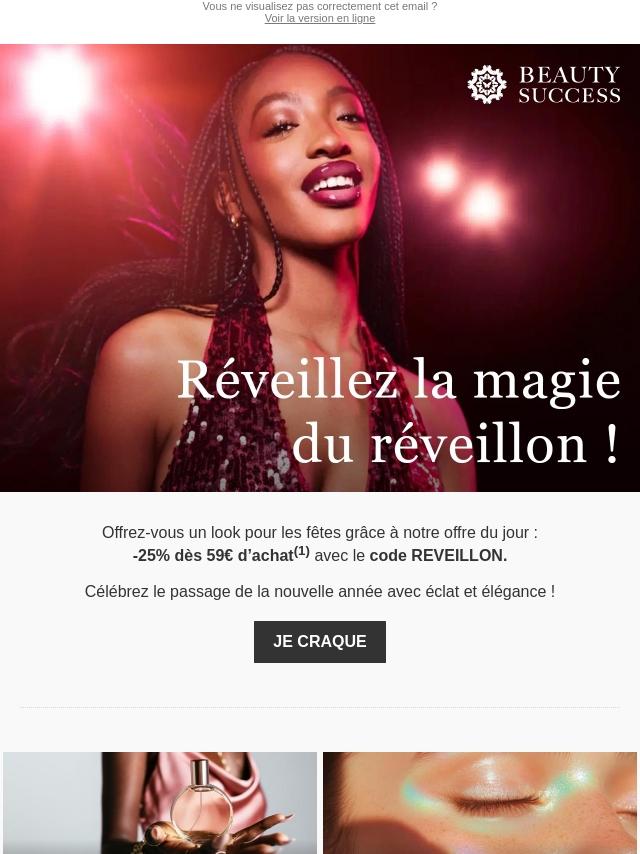The width and height of the screenshot is (640, 854).
Task: Open the 'Réveillez la magie du réveillon' banner
Action: [320, 268]
